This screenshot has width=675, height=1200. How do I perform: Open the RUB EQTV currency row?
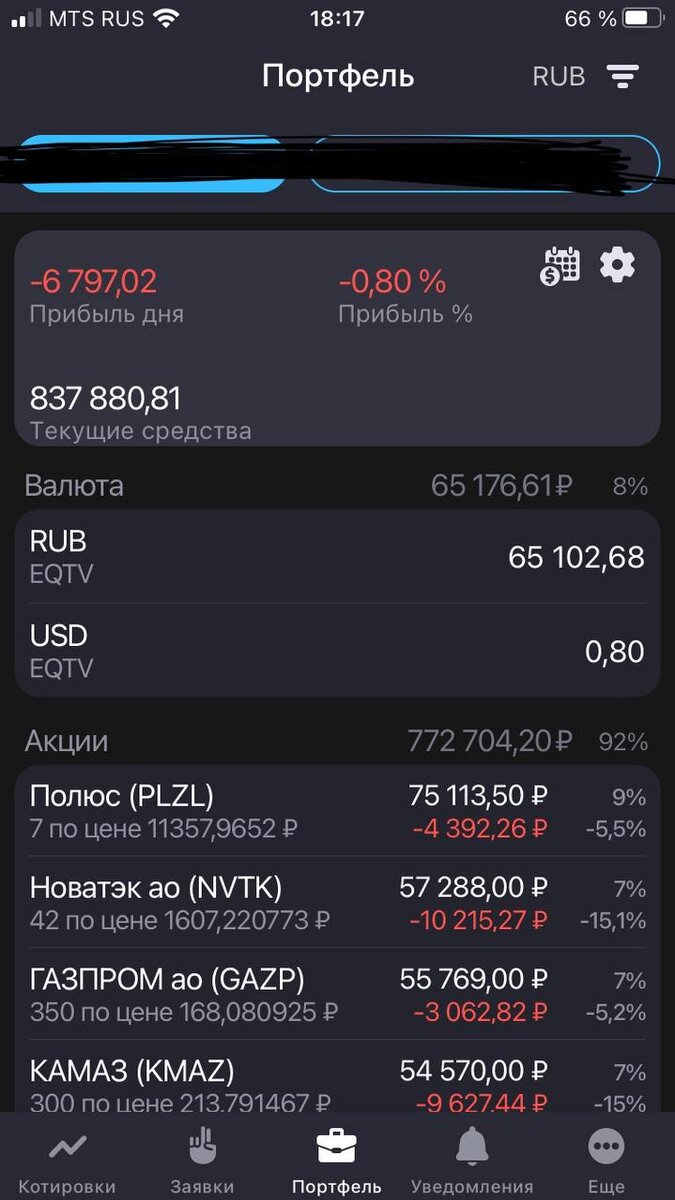337,557
